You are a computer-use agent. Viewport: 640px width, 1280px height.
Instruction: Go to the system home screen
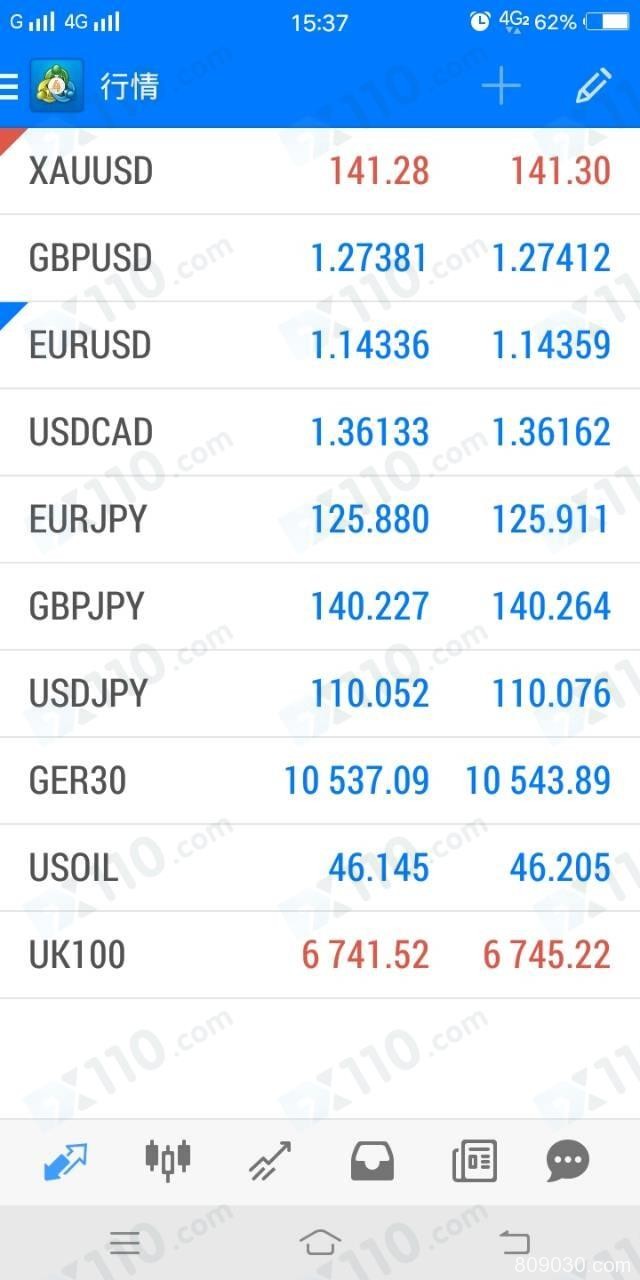[x=319, y=1243]
